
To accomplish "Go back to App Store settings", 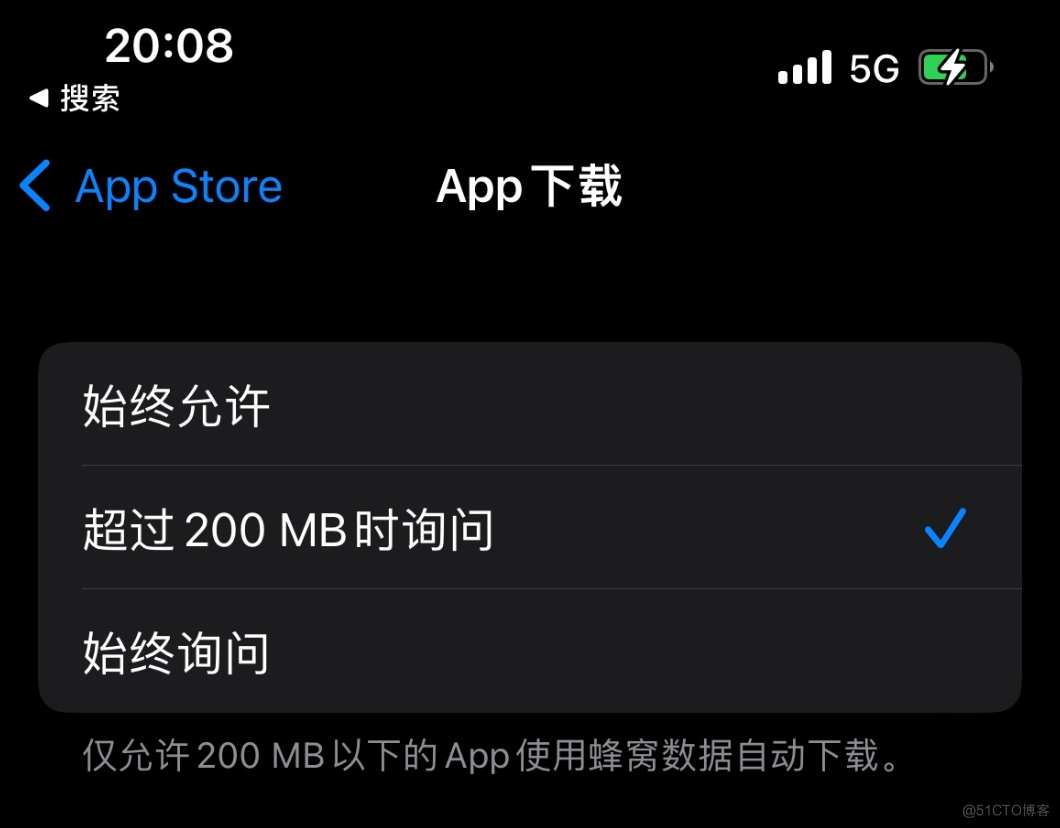I will [x=152, y=187].
